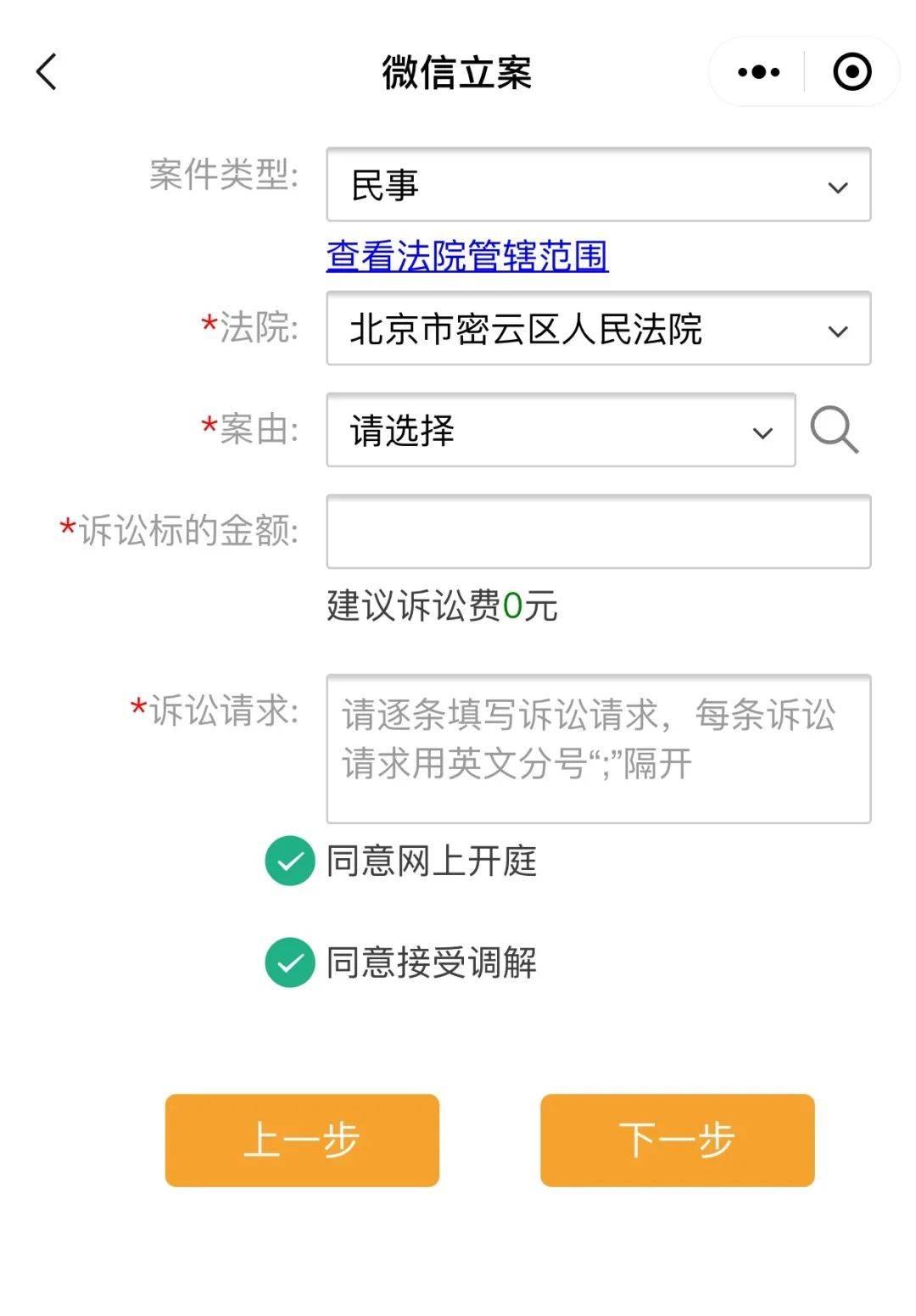The width and height of the screenshot is (916, 1316).
Task: Click the 查看法院管辖范围 link
Action: point(467,256)
